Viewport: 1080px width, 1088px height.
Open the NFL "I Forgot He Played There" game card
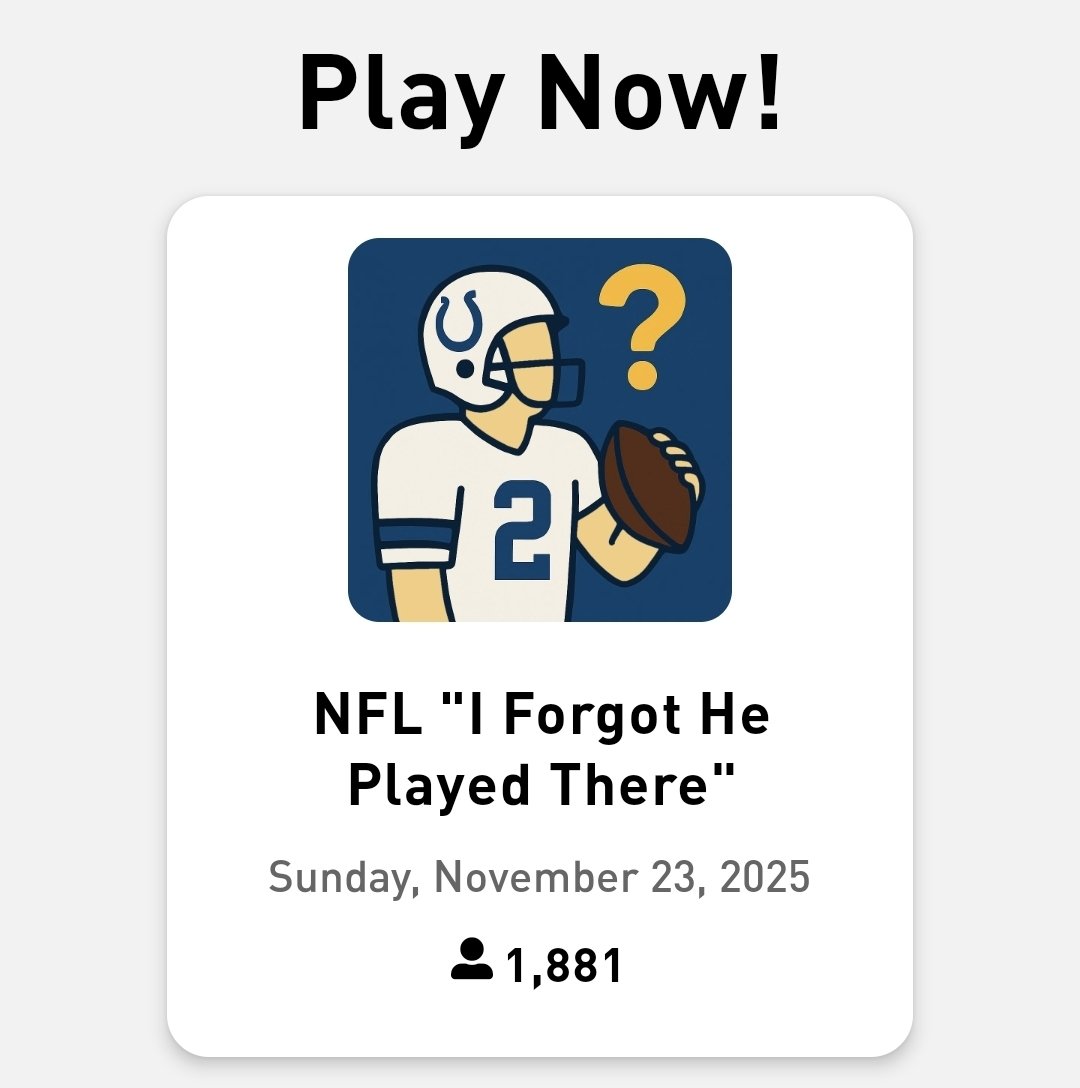point(540,625)
